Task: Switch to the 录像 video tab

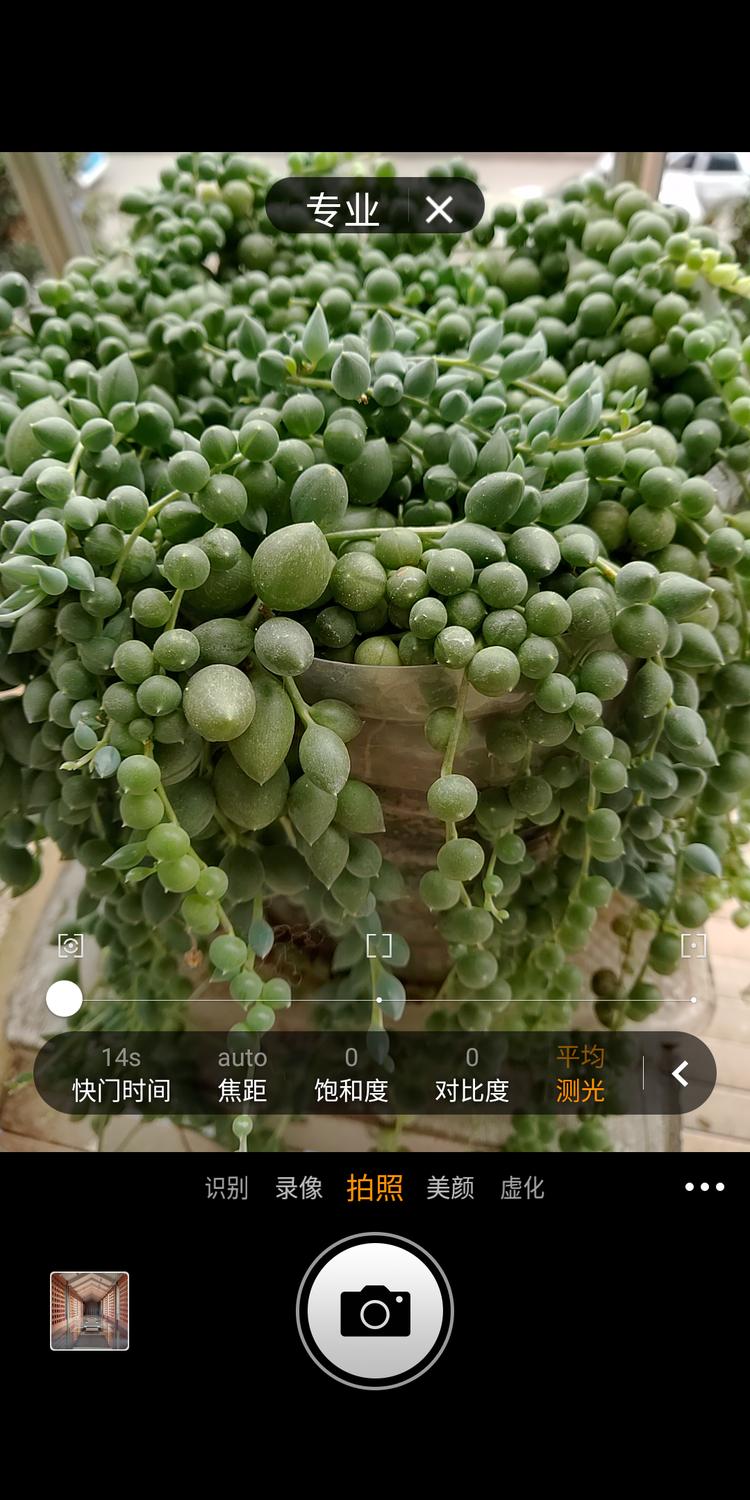Action: pos(298,1186)
